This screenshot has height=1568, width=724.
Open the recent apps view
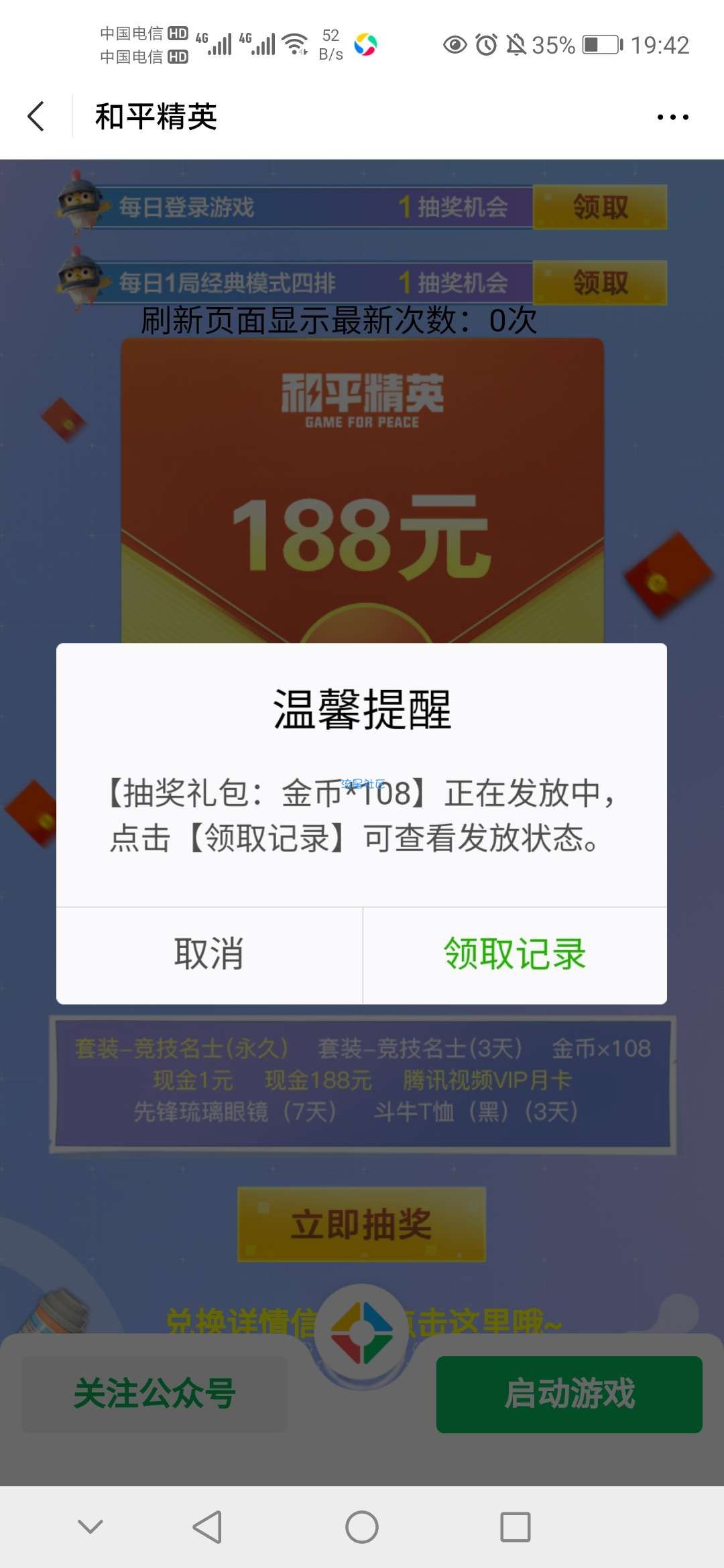pos(516,1527)
